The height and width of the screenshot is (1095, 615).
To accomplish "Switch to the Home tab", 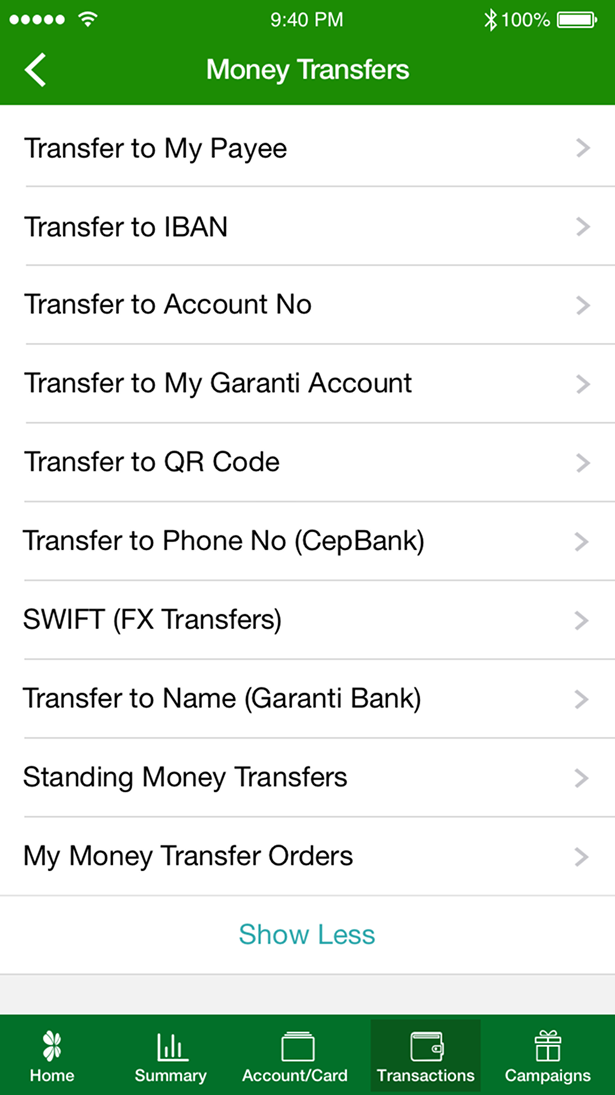I will pos(52,1057).
